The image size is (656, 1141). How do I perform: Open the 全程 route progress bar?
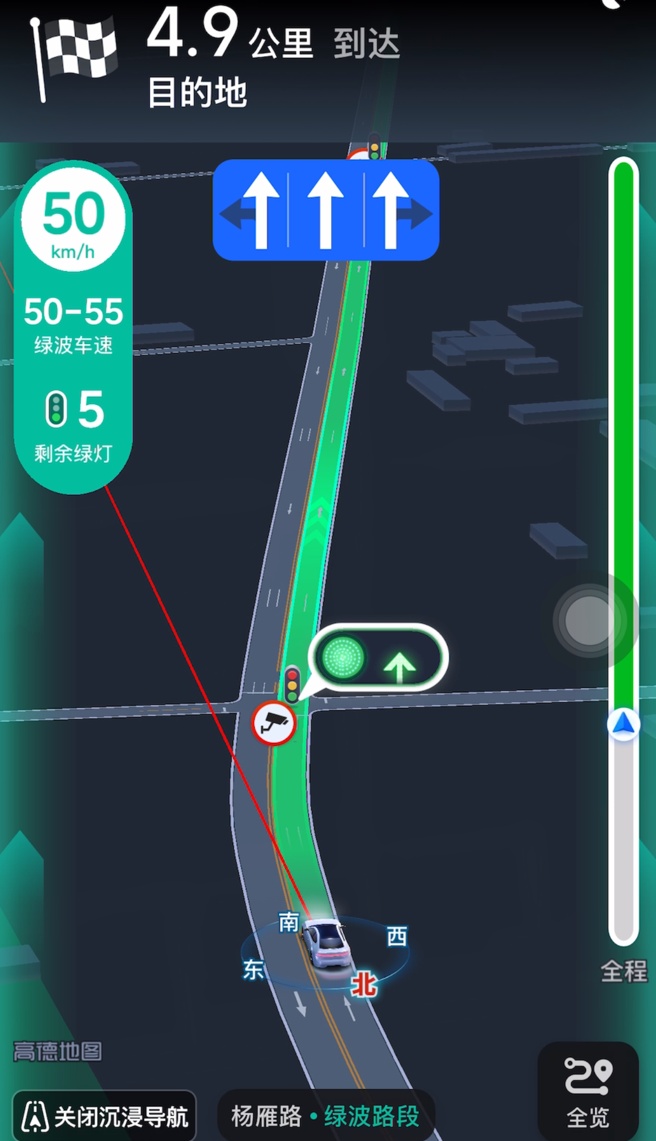(x=624, y=550)
